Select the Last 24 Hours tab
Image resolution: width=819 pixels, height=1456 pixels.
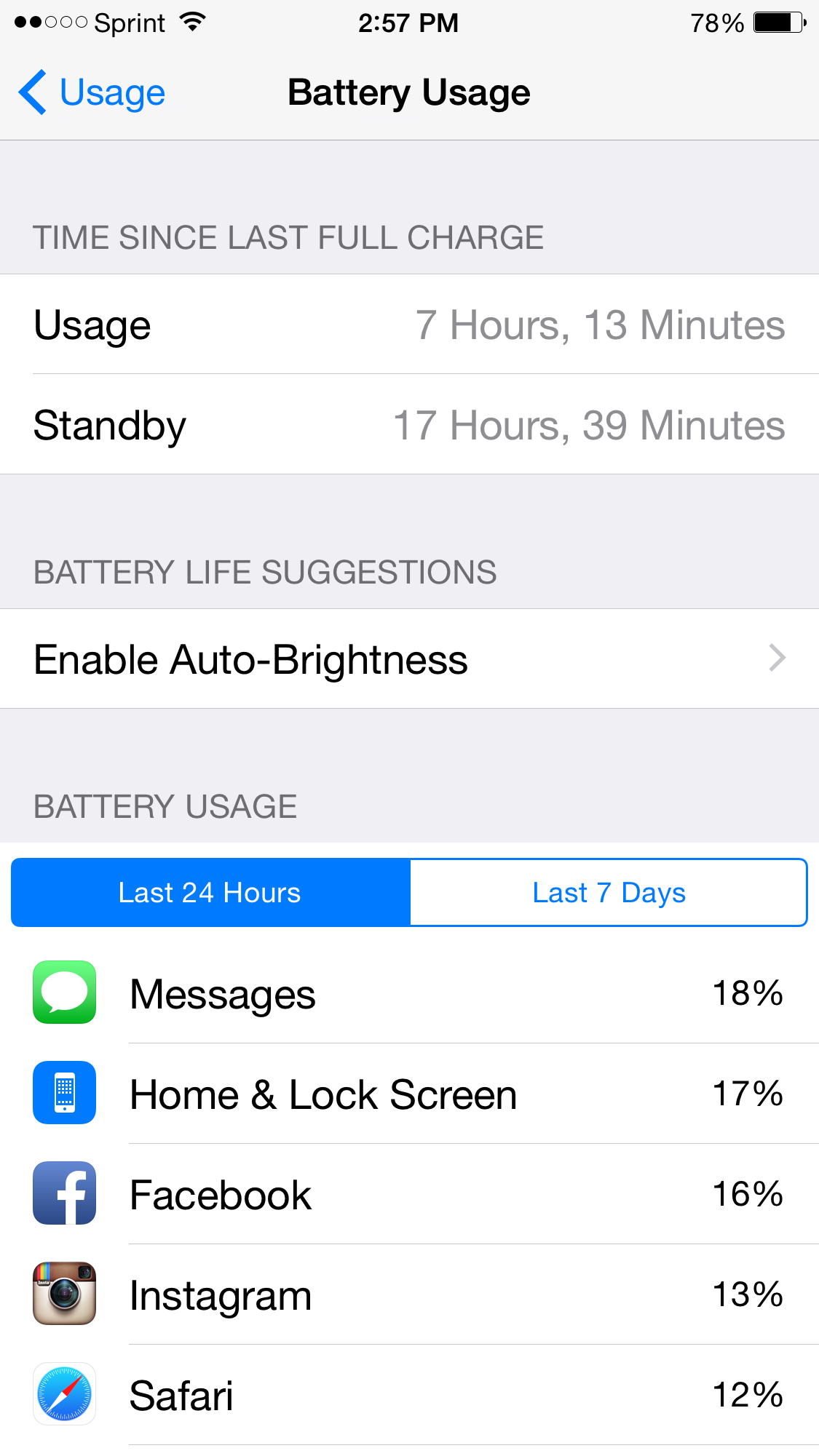(x=210, y=892)
